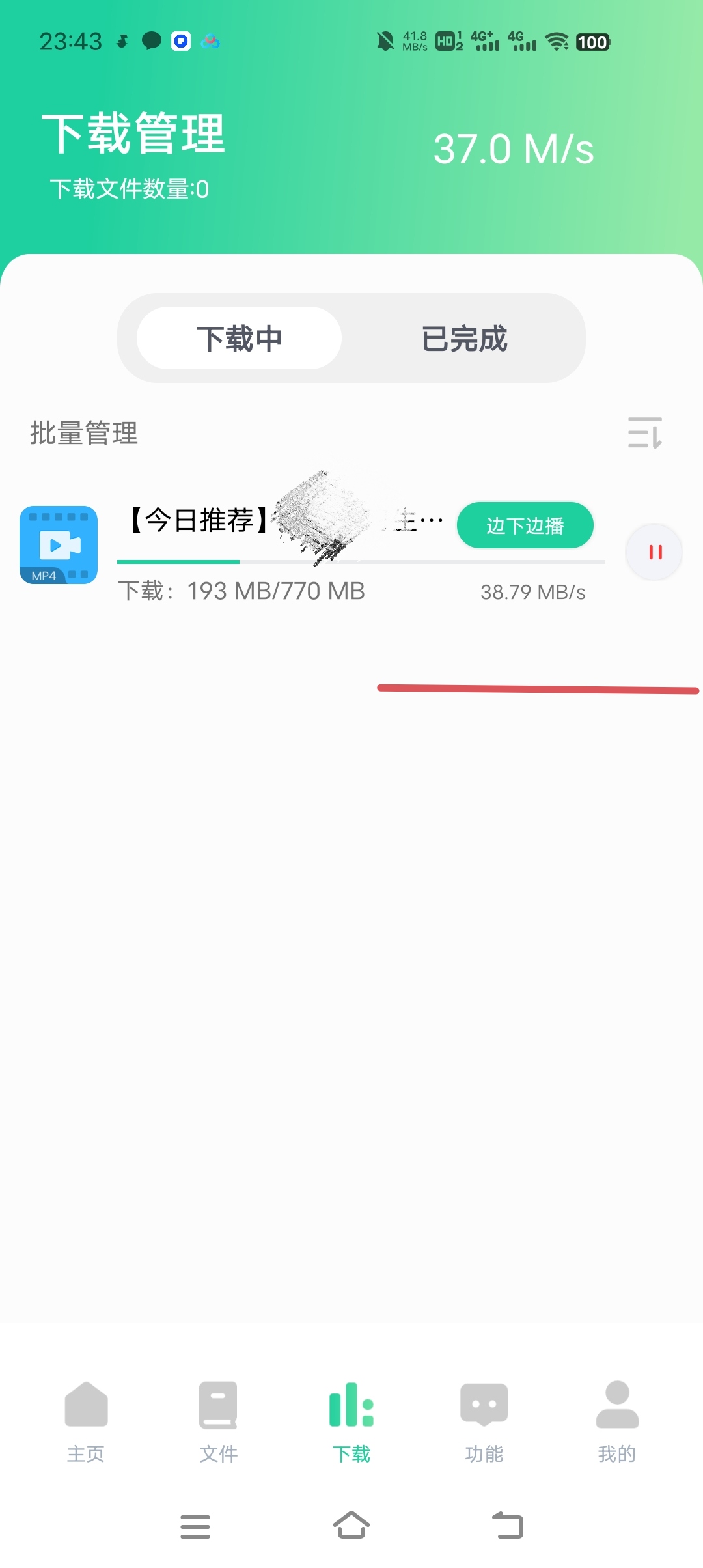This screenshot has height=1568, width=703.
Task: Go back with the system back button
Action: coord(508,1526)
